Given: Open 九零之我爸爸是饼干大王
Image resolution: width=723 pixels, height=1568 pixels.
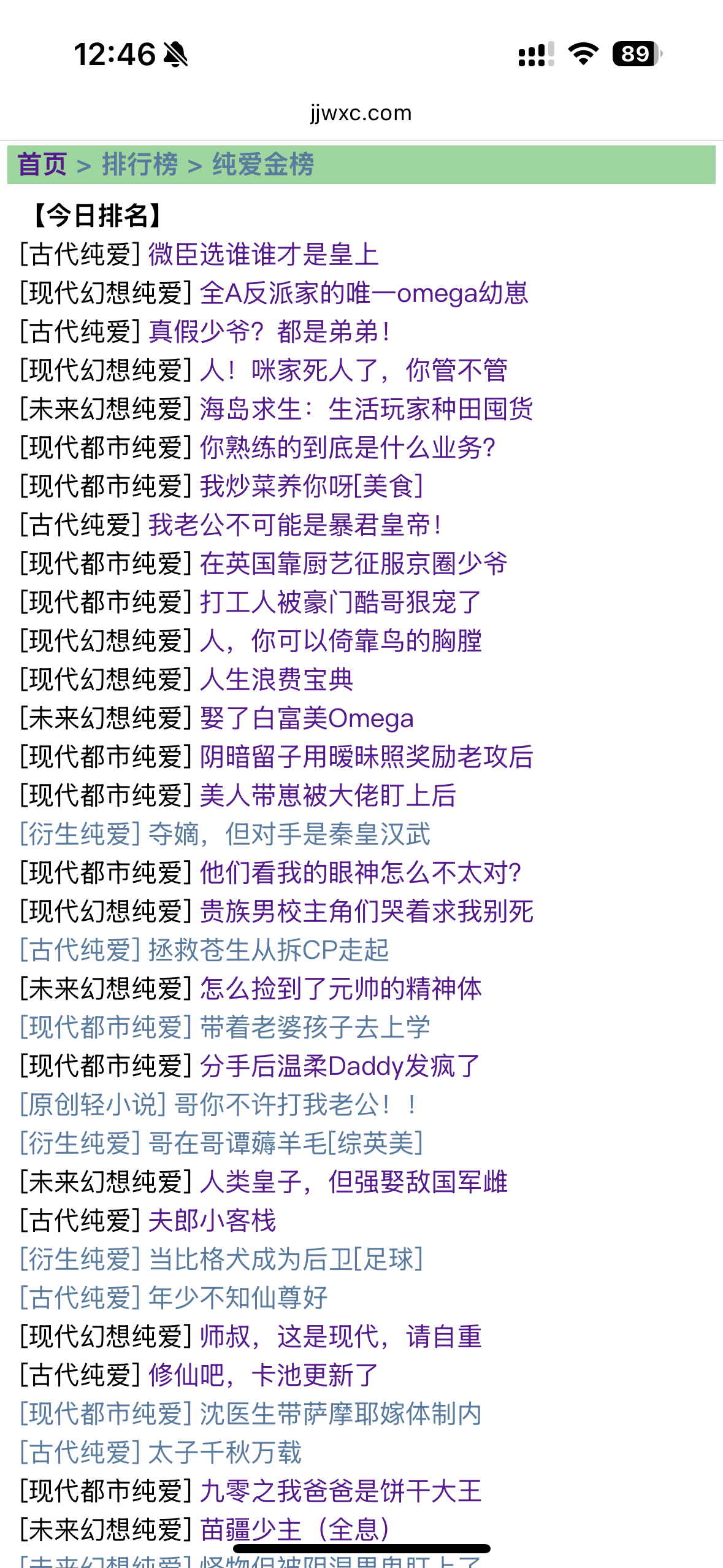Looking at the screenshot, I should click(340, 1491).
